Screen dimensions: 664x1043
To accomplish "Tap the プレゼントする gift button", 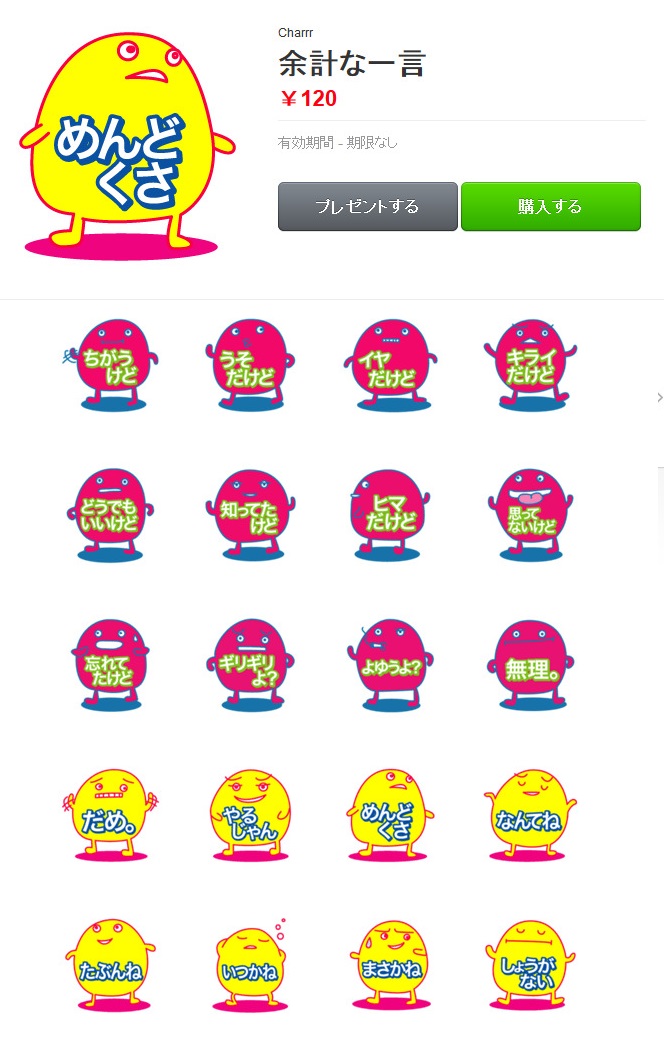I will (367, 207).
